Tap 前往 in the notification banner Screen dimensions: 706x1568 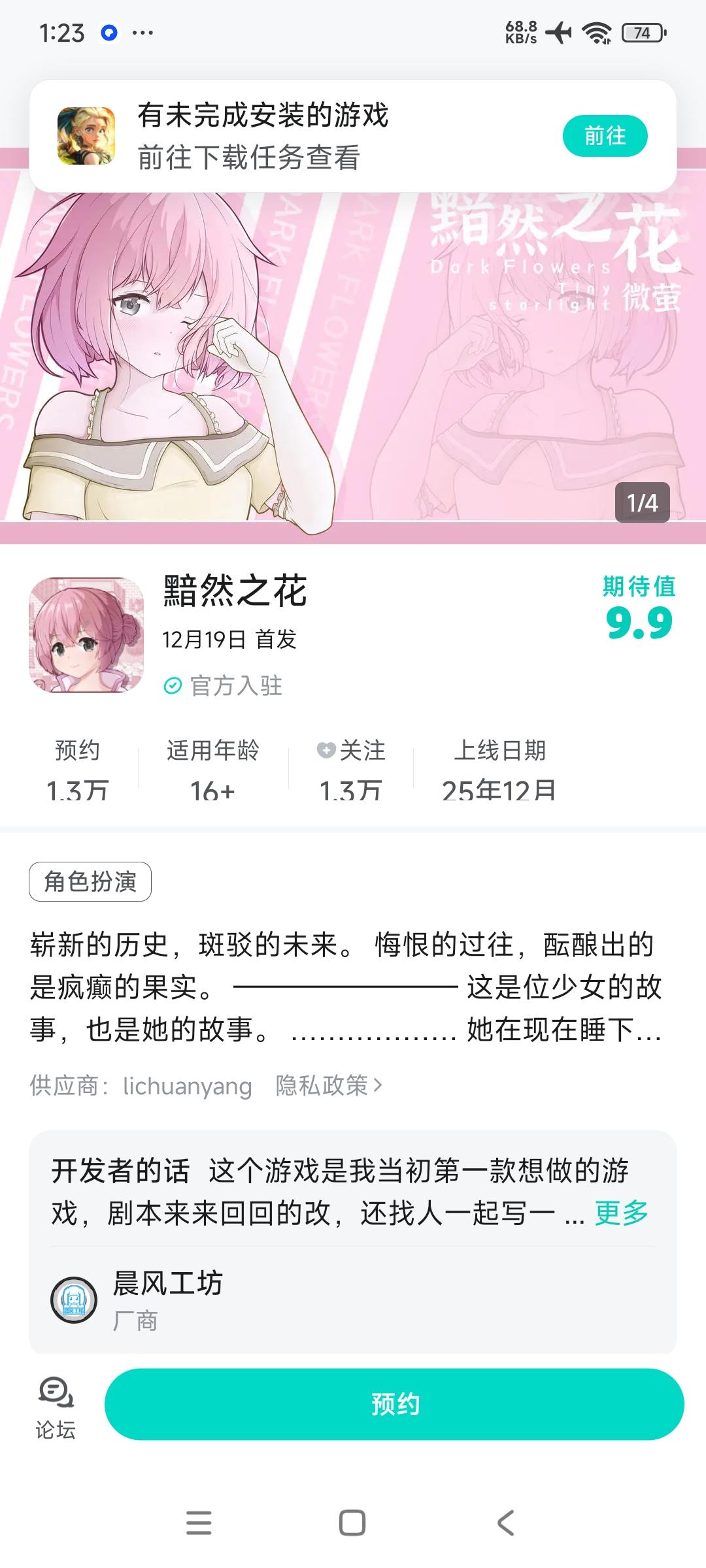coord(605,135)
